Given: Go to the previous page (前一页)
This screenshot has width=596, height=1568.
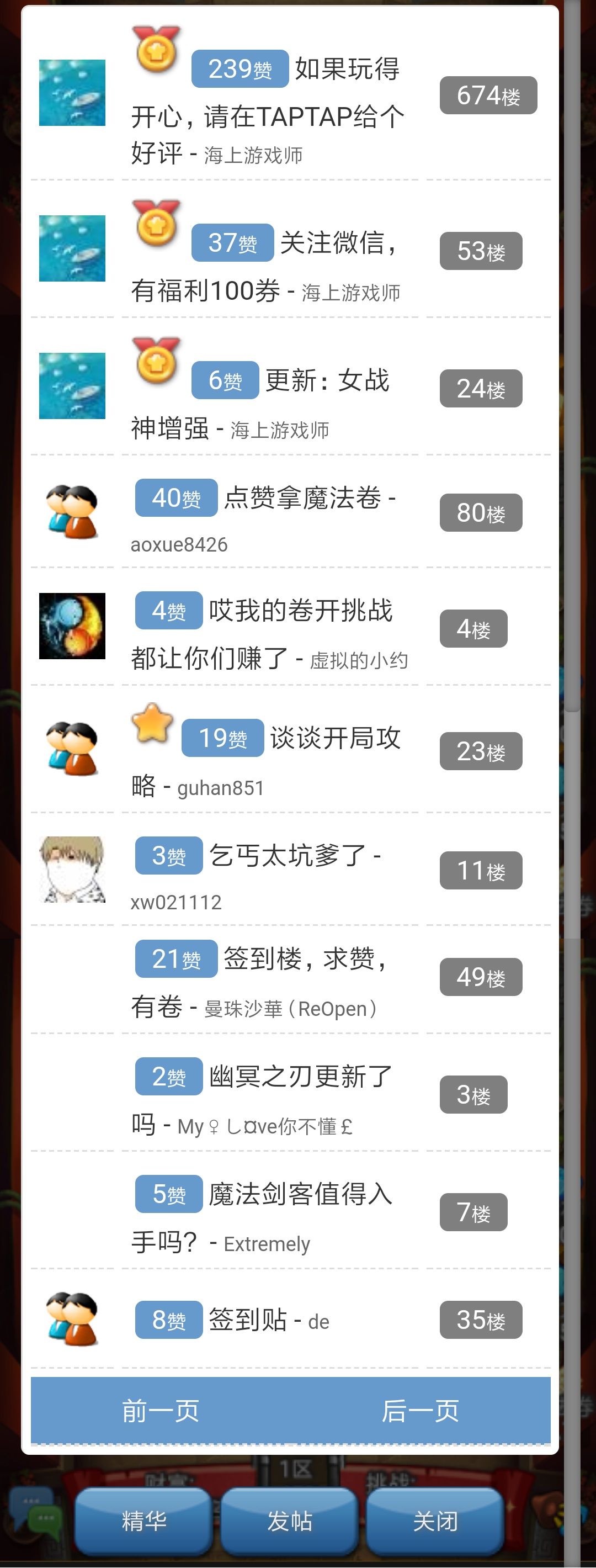Looking at the screenshot, I should pyautogui.click(x=161, y=1411).
